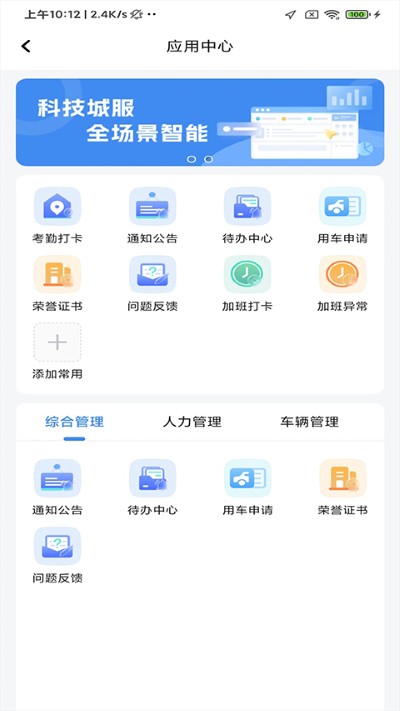The width and height of the screenshot is (400, 711).
Task: Open 加班打卡 overtime check-in
Action: (248, 283)
